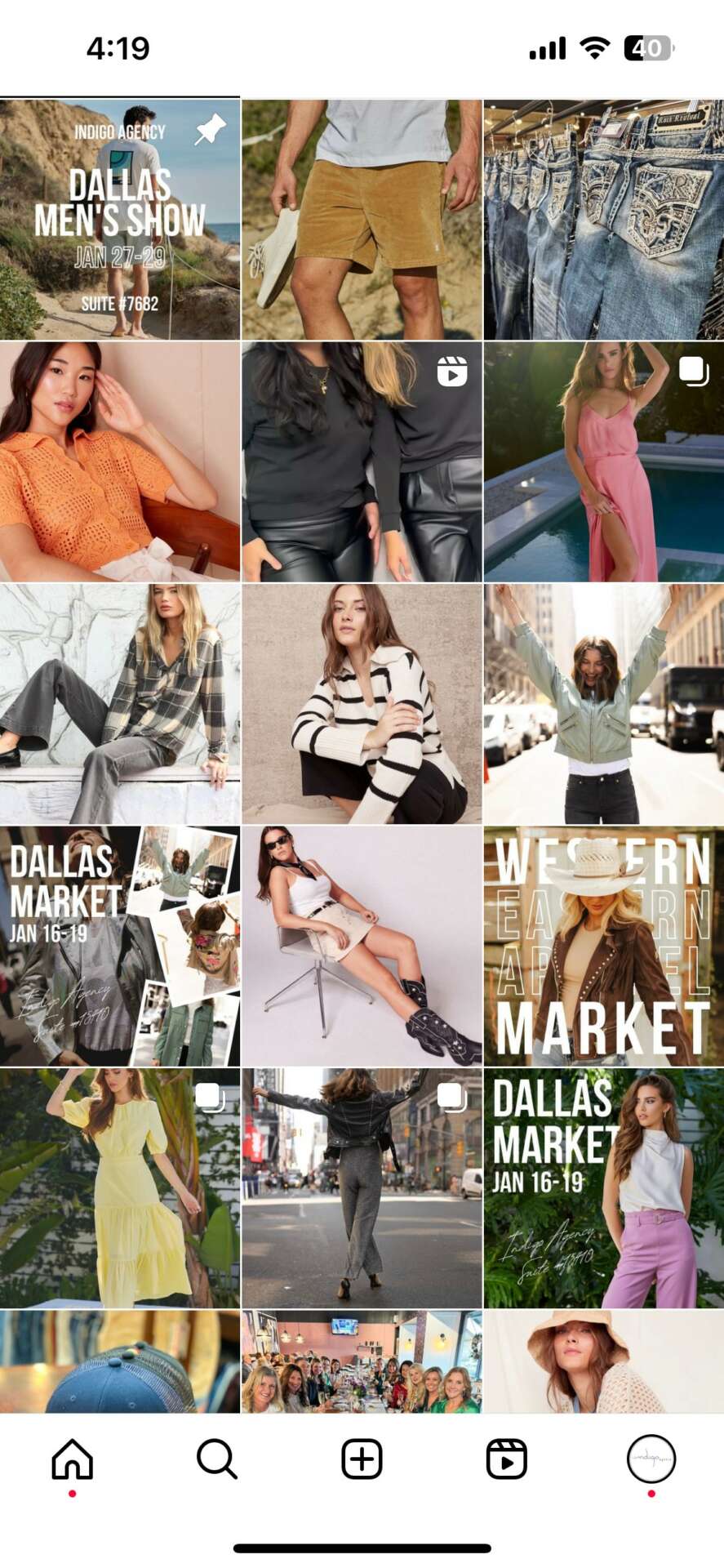View the city street denim jacket post
Image resolution: width=724 pixels, height=1568 pixels.
tap(362, 1187)
